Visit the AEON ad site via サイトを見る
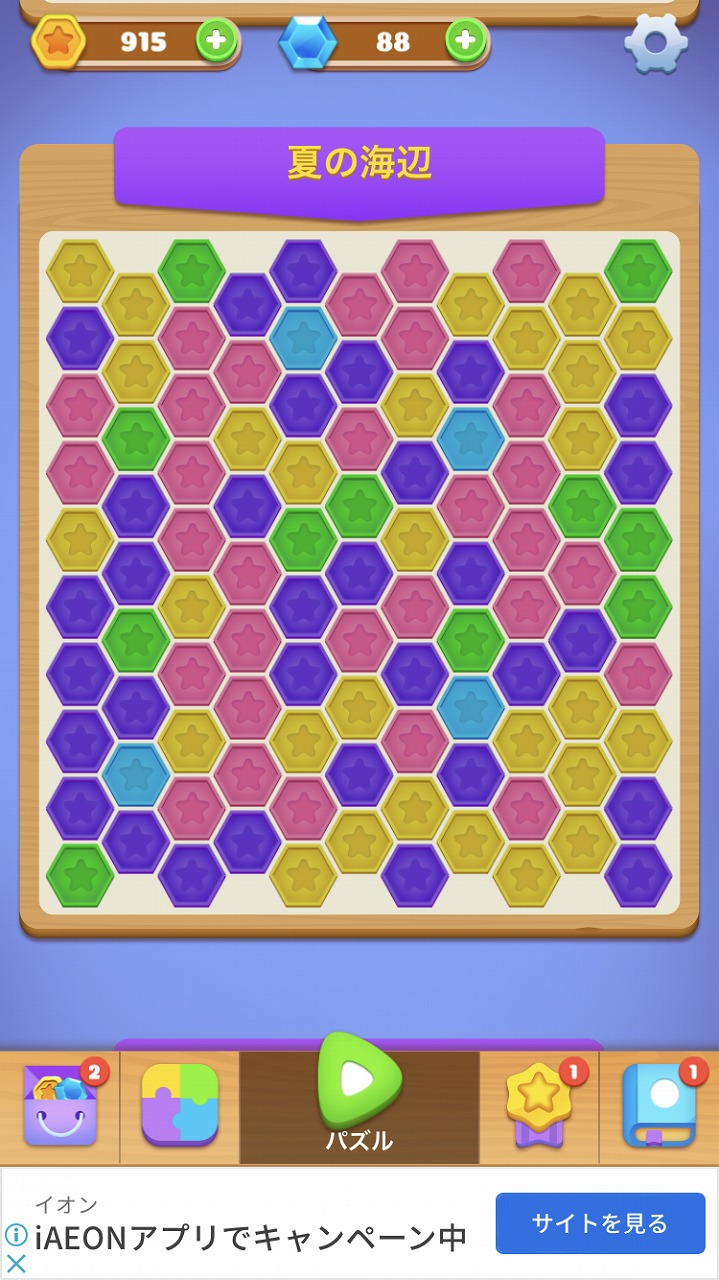The width and height of the screenshot is (719, 1280). pyautogui.click(x=600, y=1222)
